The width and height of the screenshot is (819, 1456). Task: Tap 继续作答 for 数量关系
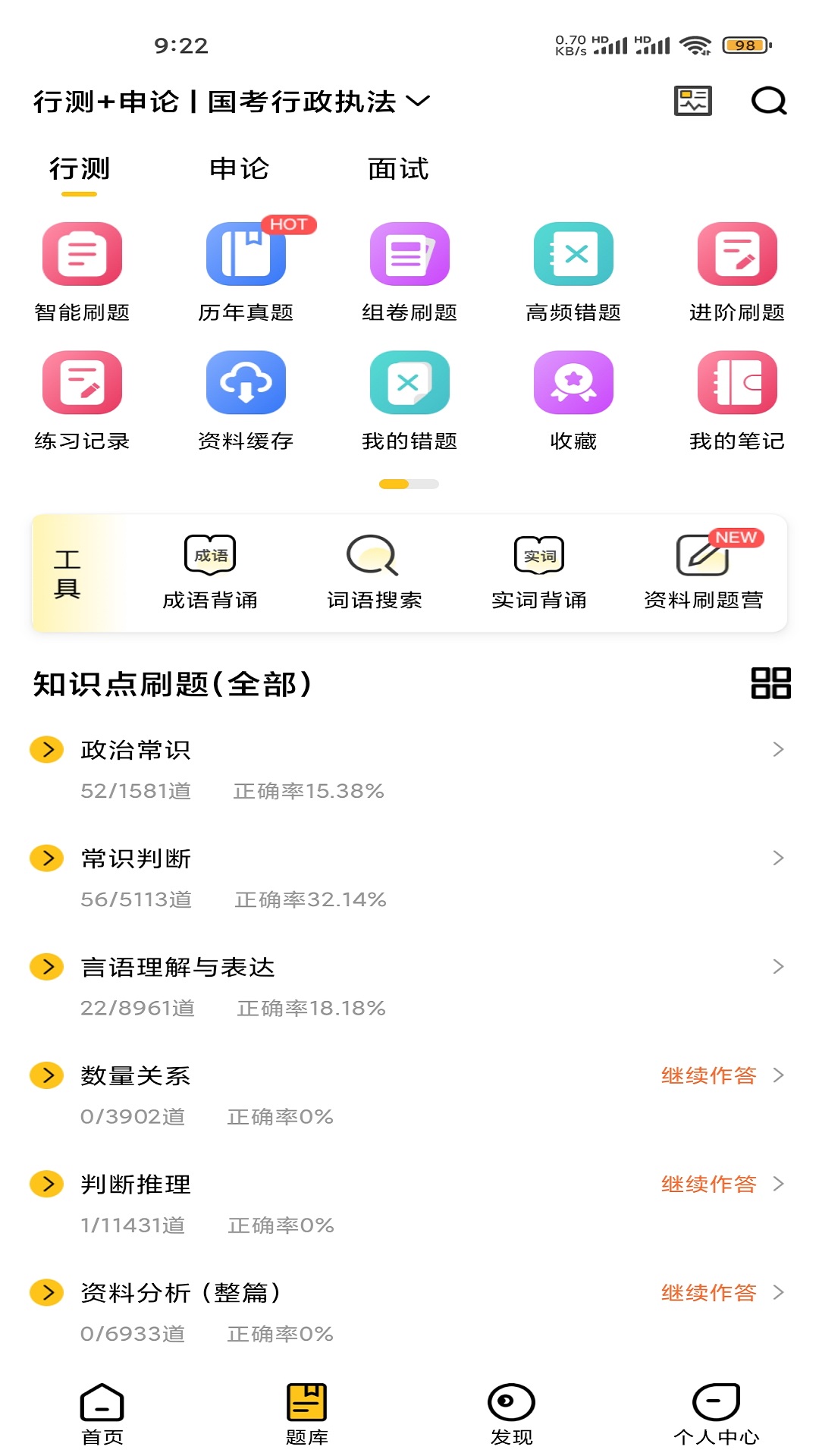pos(709,1075)
